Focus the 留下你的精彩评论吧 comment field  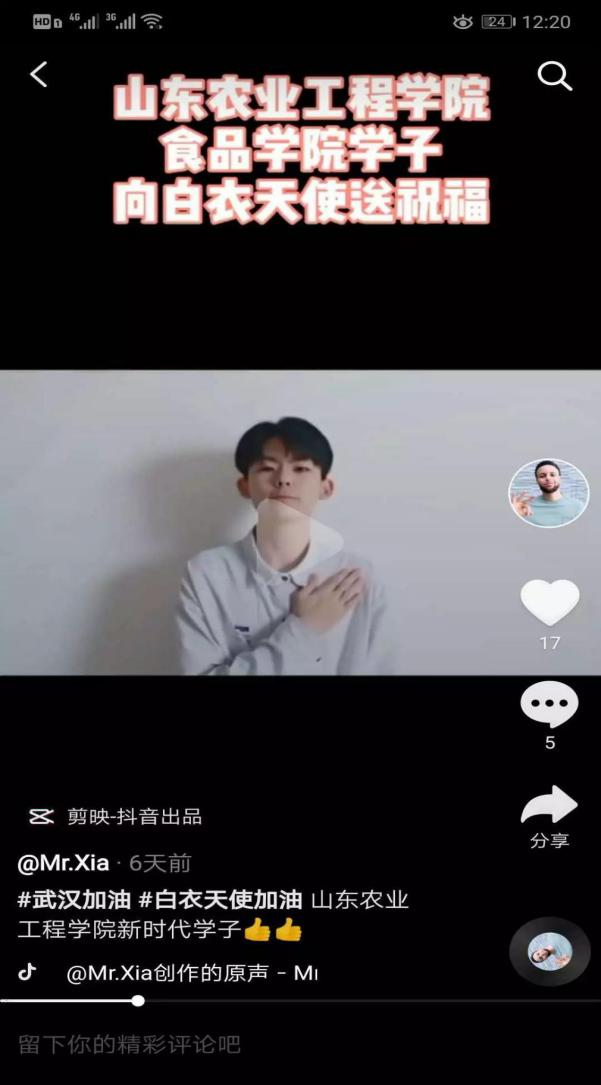[130, 1045]
